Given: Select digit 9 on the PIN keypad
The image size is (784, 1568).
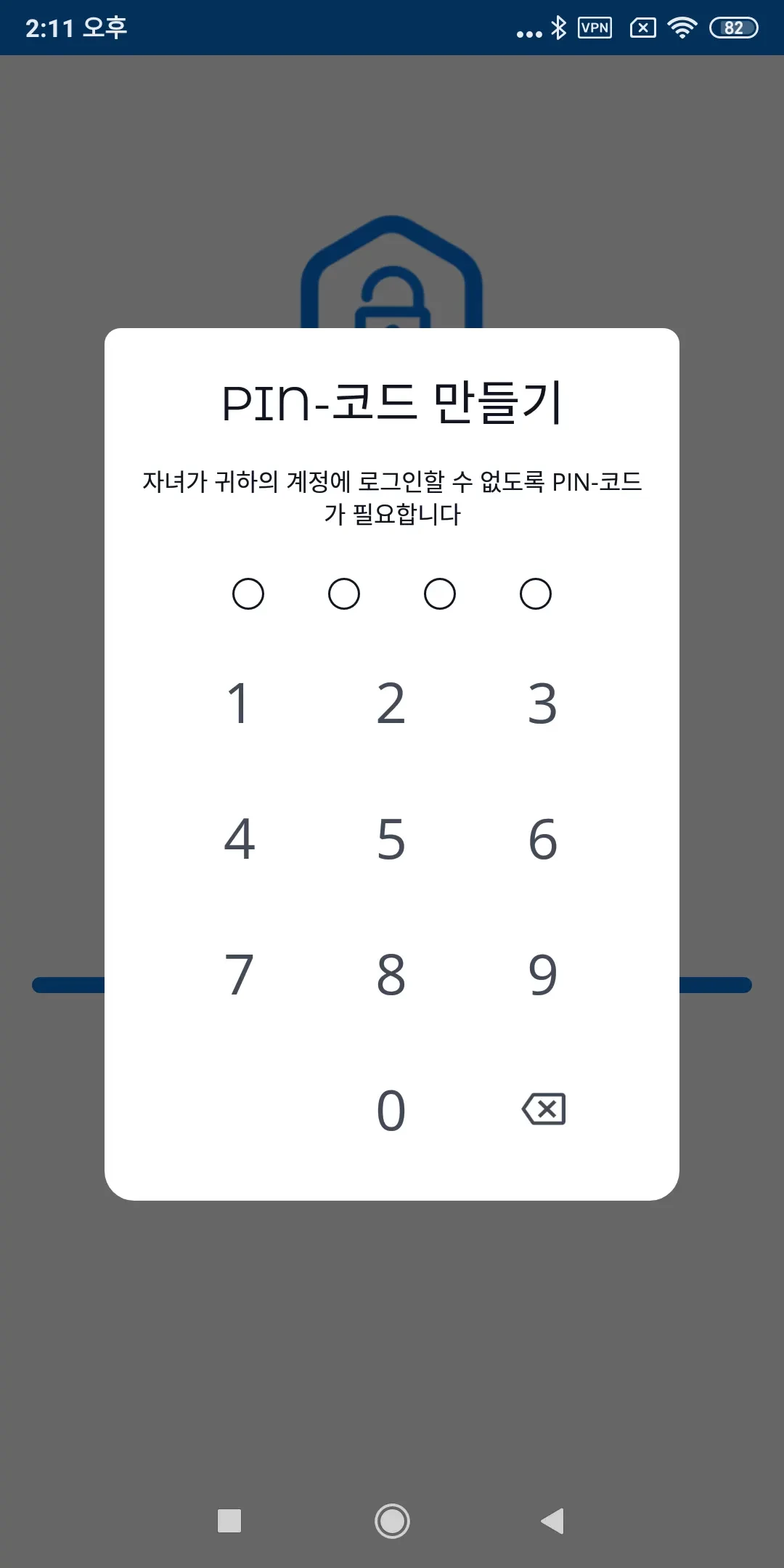Looking at the screenshot, I should [x=542, y=975].
